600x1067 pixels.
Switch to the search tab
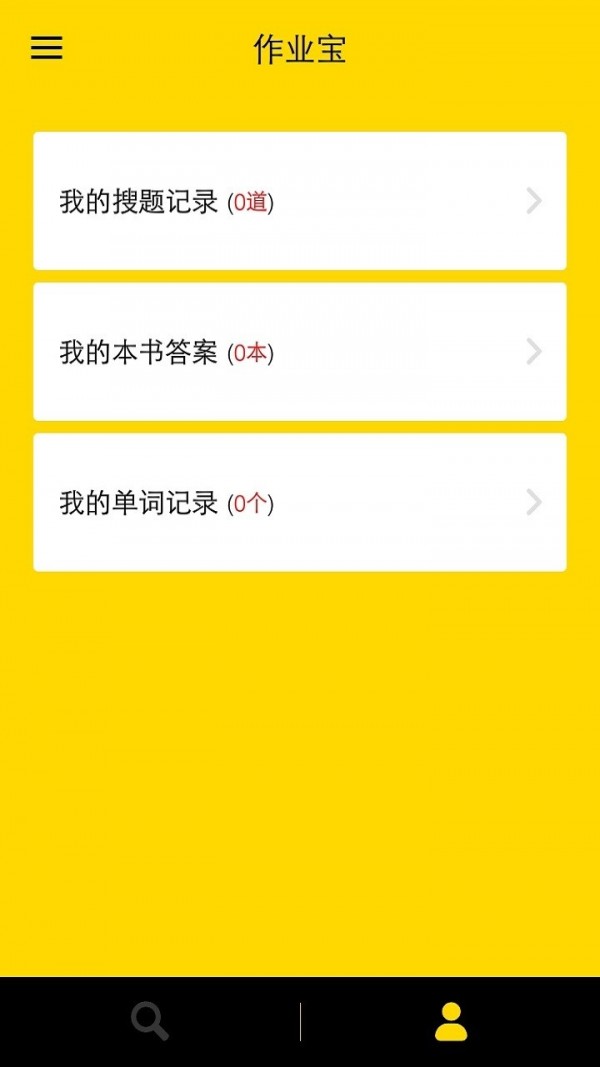click(150, 1022)
